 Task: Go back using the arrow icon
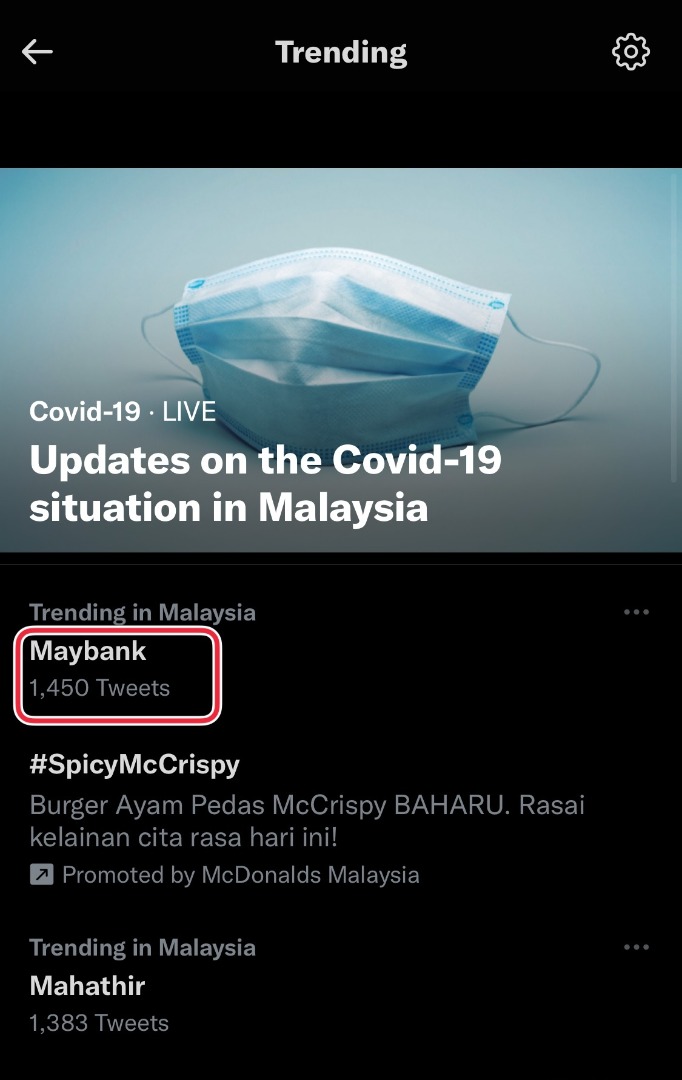[x=37, y=52]
